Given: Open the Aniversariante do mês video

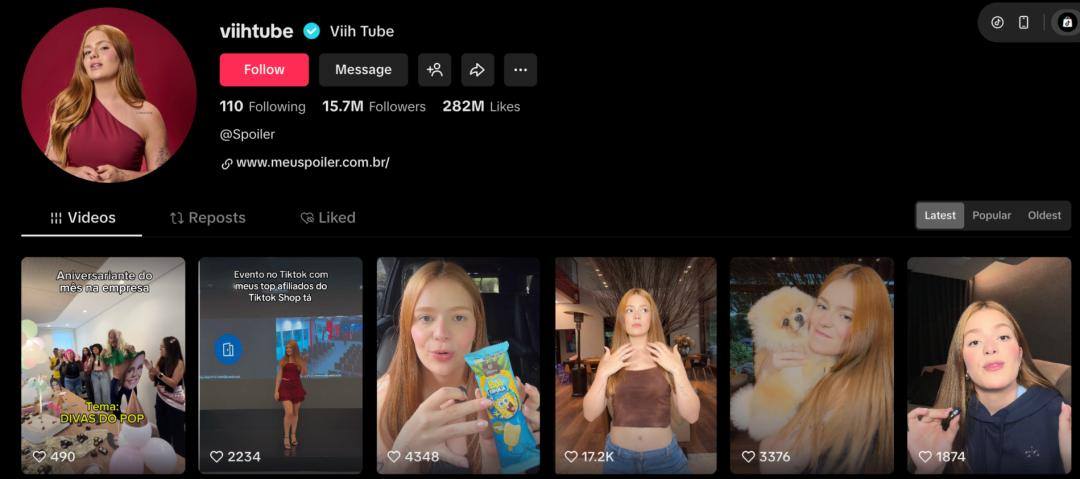Looking at the screenshot, I should (x=103, y=365).
